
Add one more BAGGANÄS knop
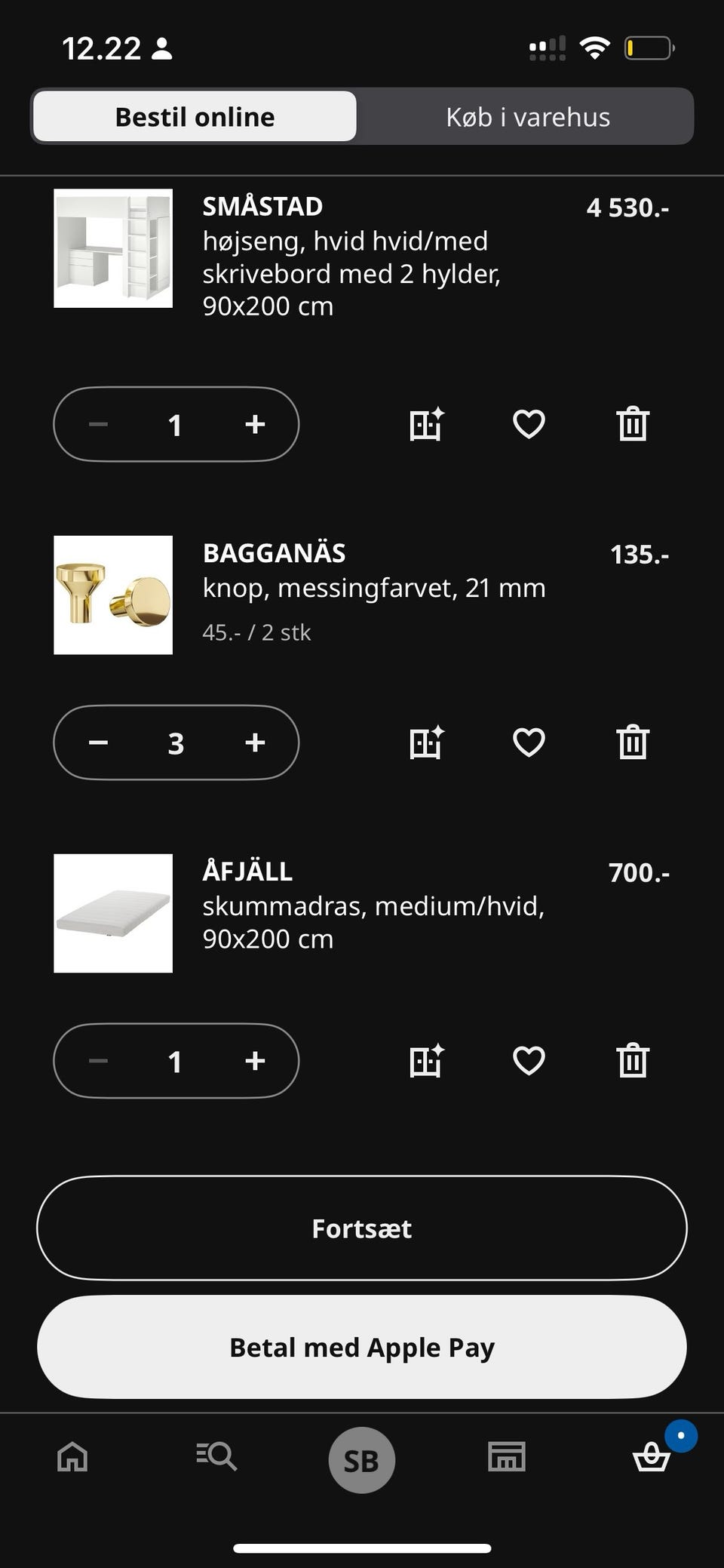[x=255, y=742]
